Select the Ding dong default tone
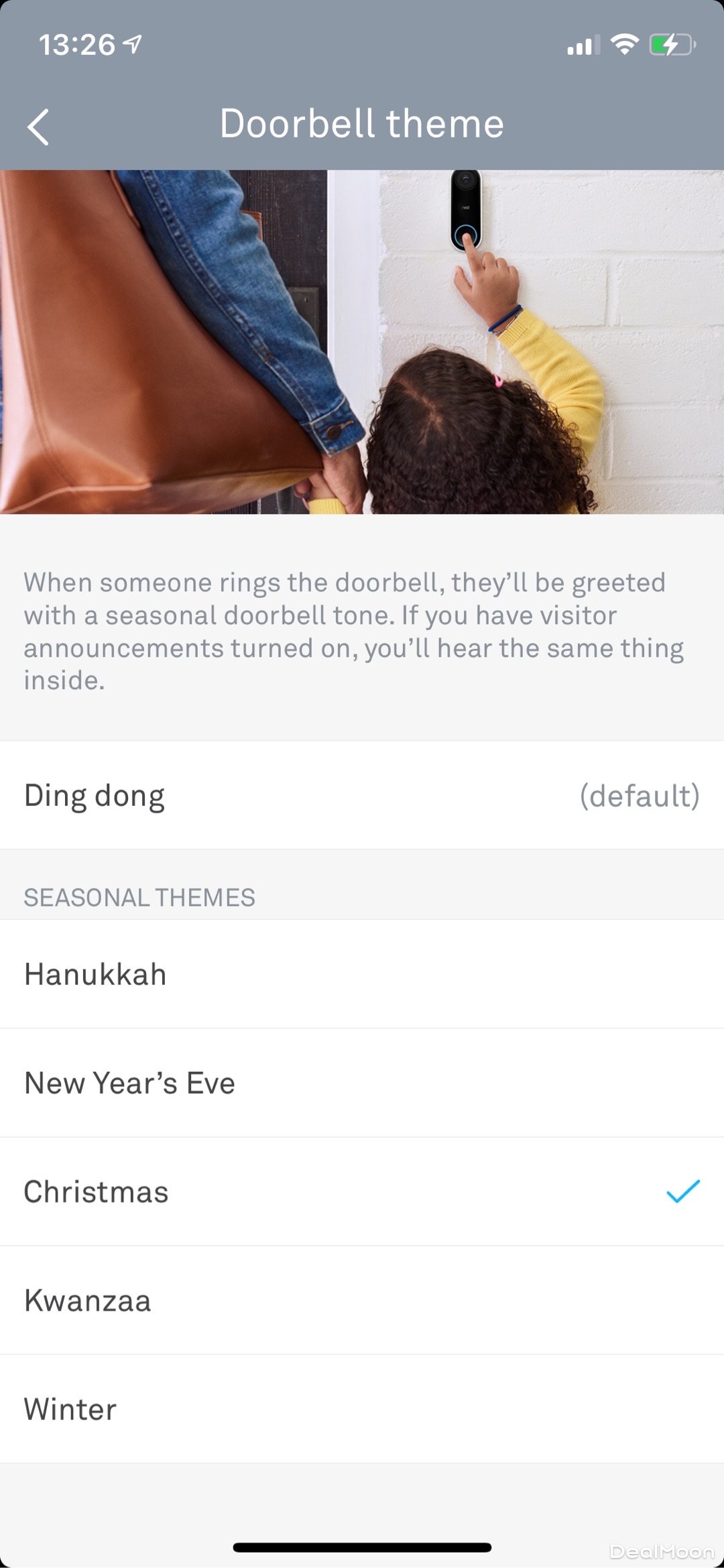Viewport: 724px width, 1568px height. pyautogui.click(x=362, y=796)
